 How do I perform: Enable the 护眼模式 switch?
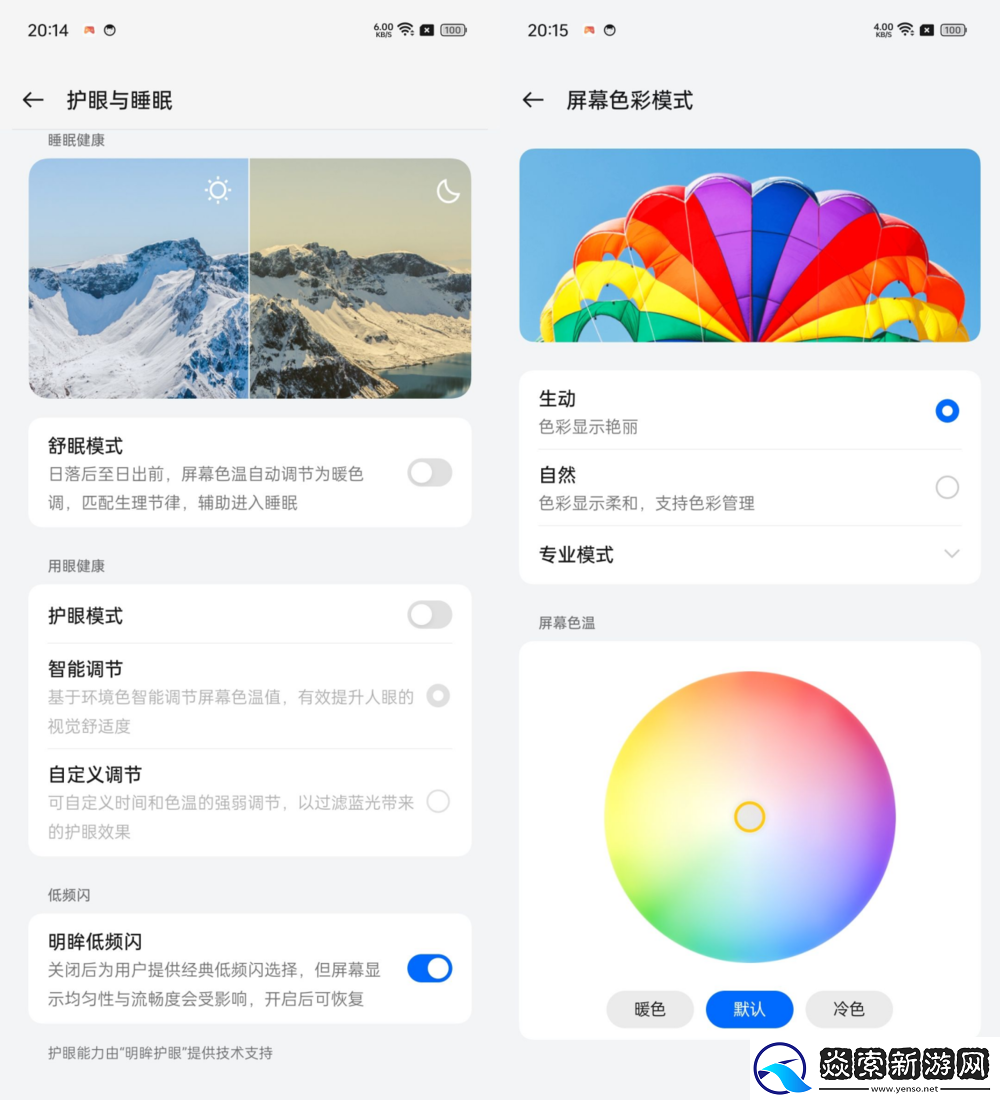430,615
